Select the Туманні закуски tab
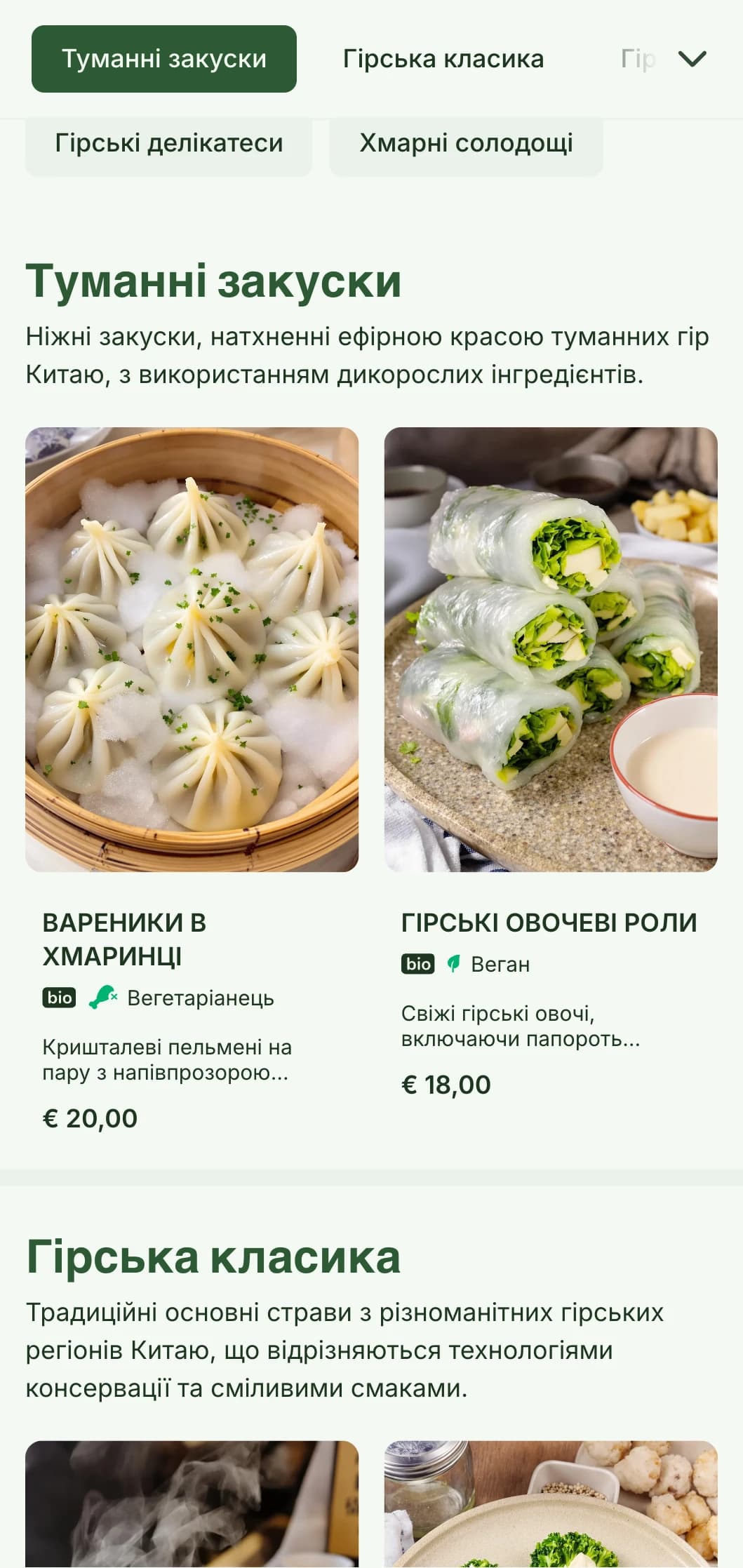 163,59
